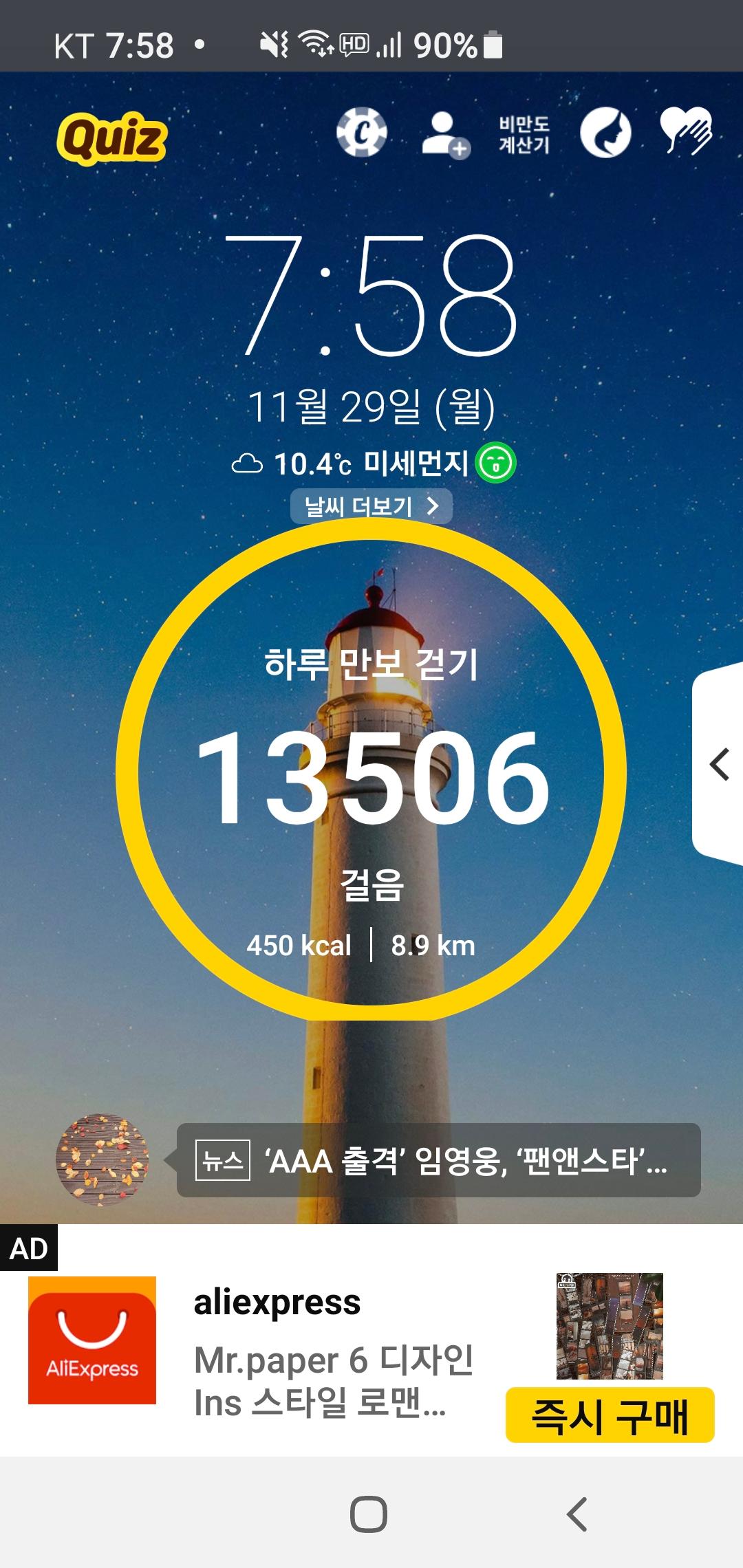Tap the round autumn leaves thumbnail
743x1568 pixels.
click(x=103, y=1159)
